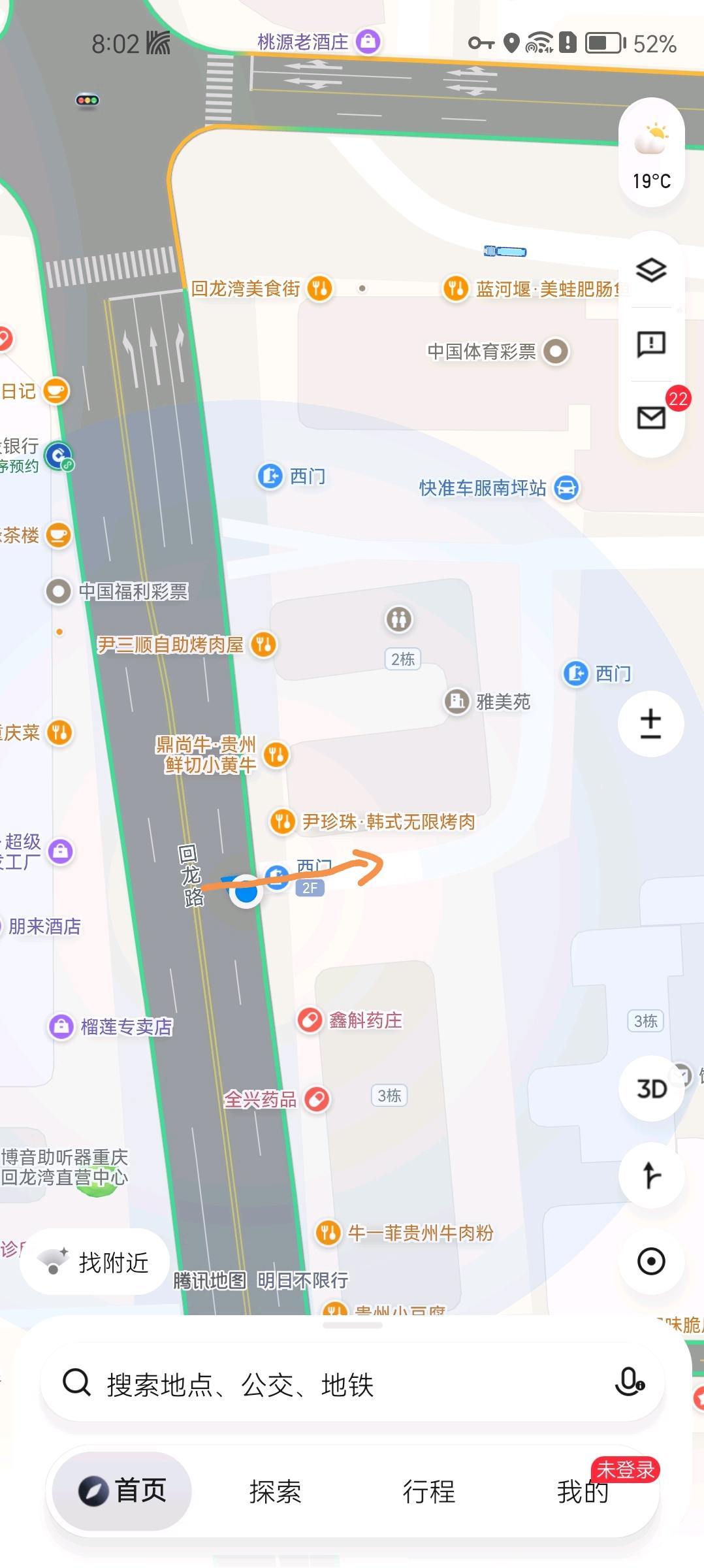Switch the map to 3D view

(x=651, y=1088)
